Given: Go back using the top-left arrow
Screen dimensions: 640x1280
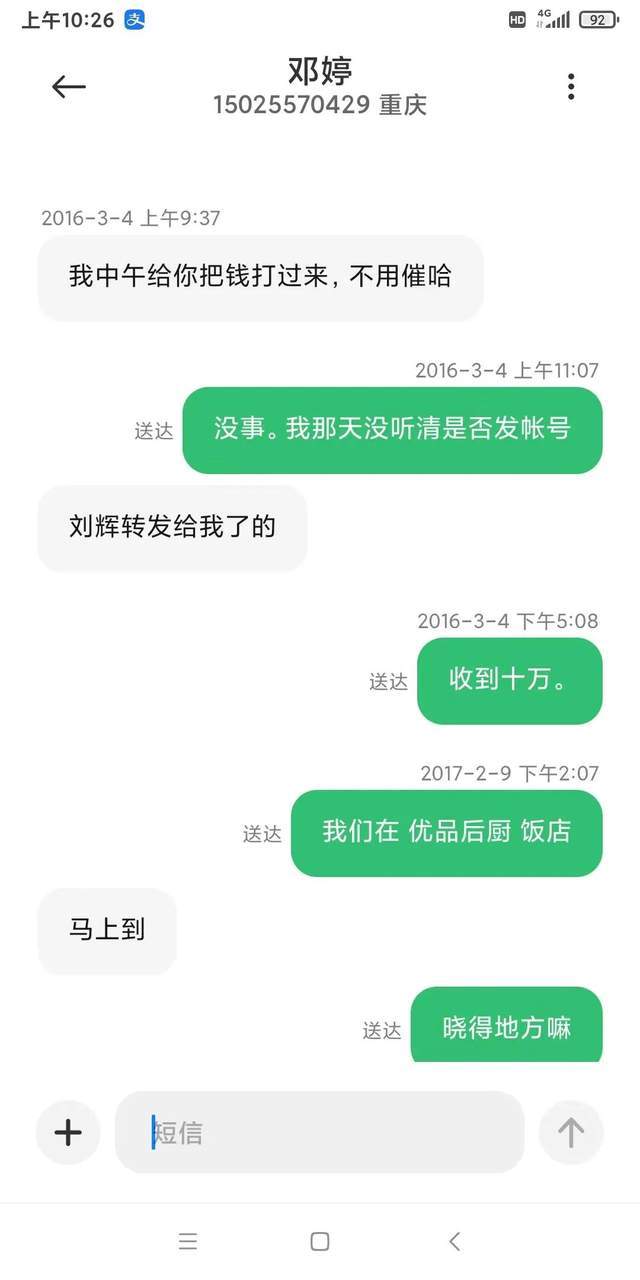Looking at the screenshot, I should [x=69, y=87].
